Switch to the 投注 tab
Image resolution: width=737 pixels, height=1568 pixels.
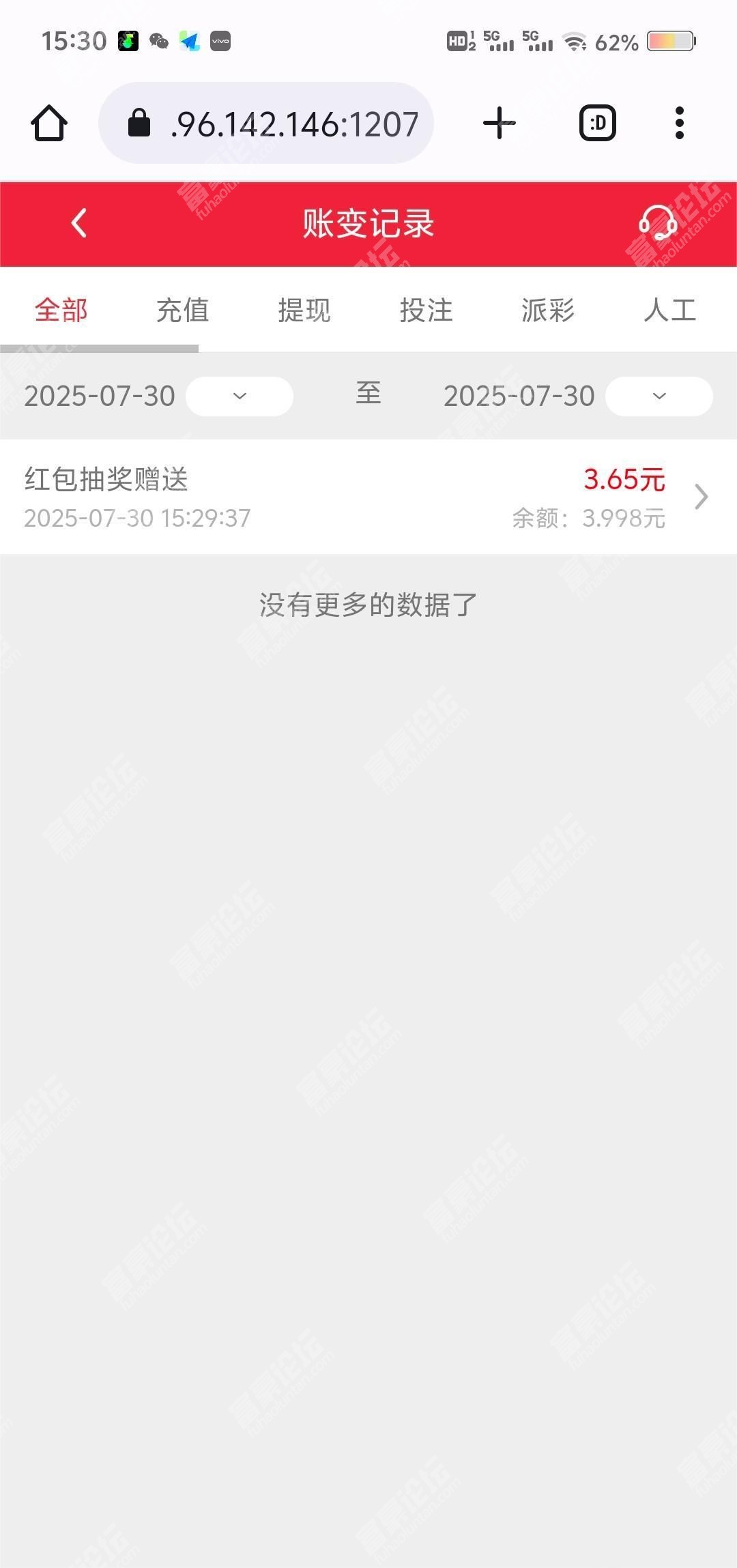[426, 310]
